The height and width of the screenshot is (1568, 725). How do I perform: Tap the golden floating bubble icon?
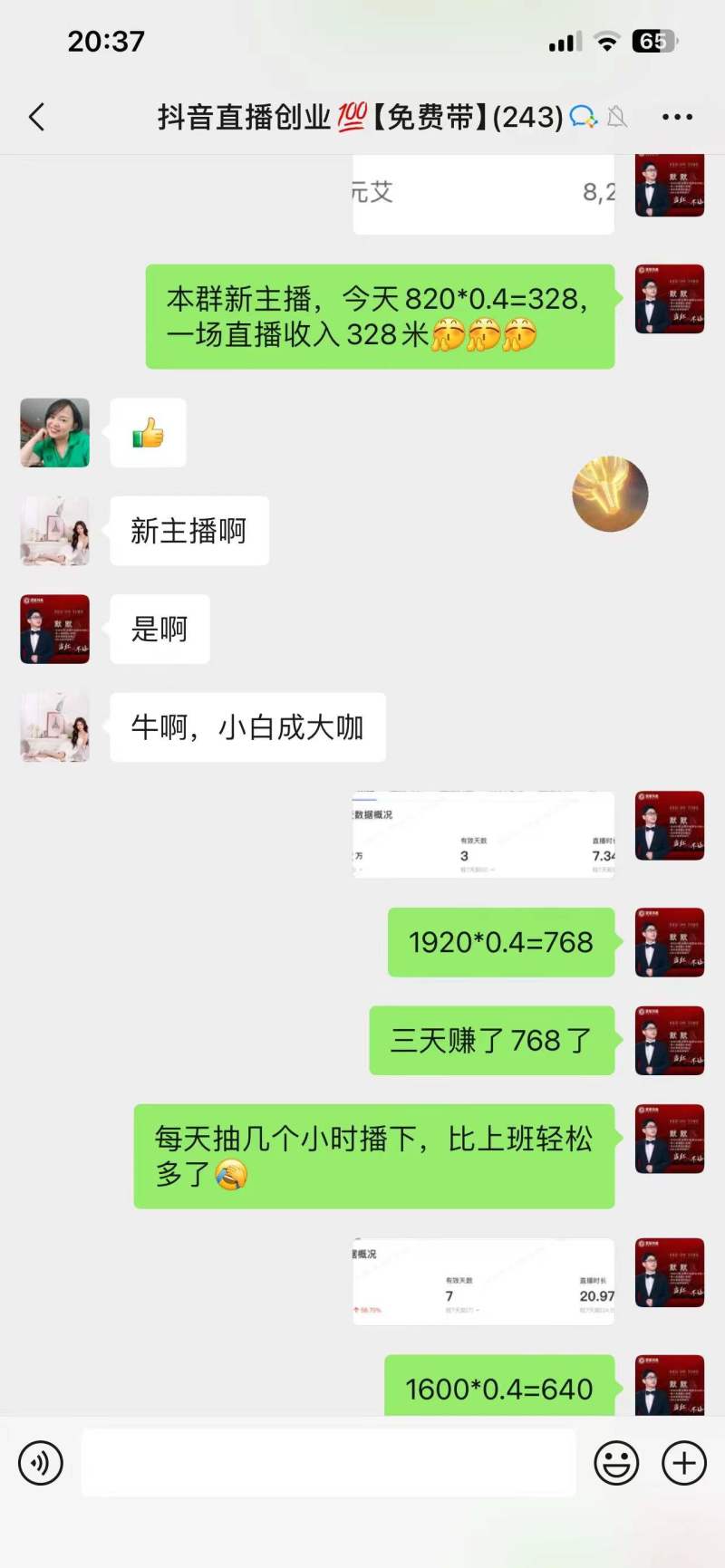pos(610,494)
